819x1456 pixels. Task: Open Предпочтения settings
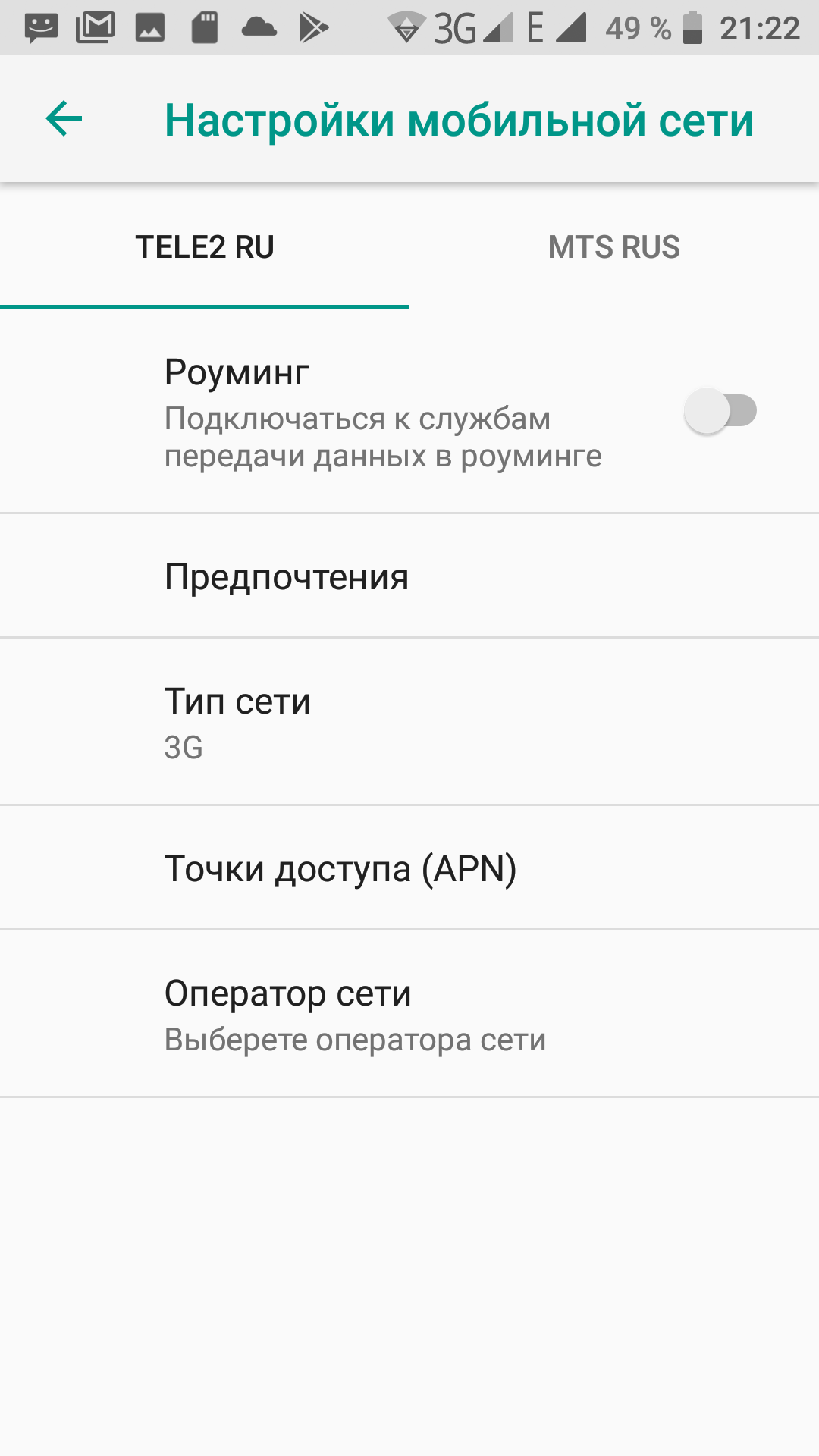coord(409,576)
